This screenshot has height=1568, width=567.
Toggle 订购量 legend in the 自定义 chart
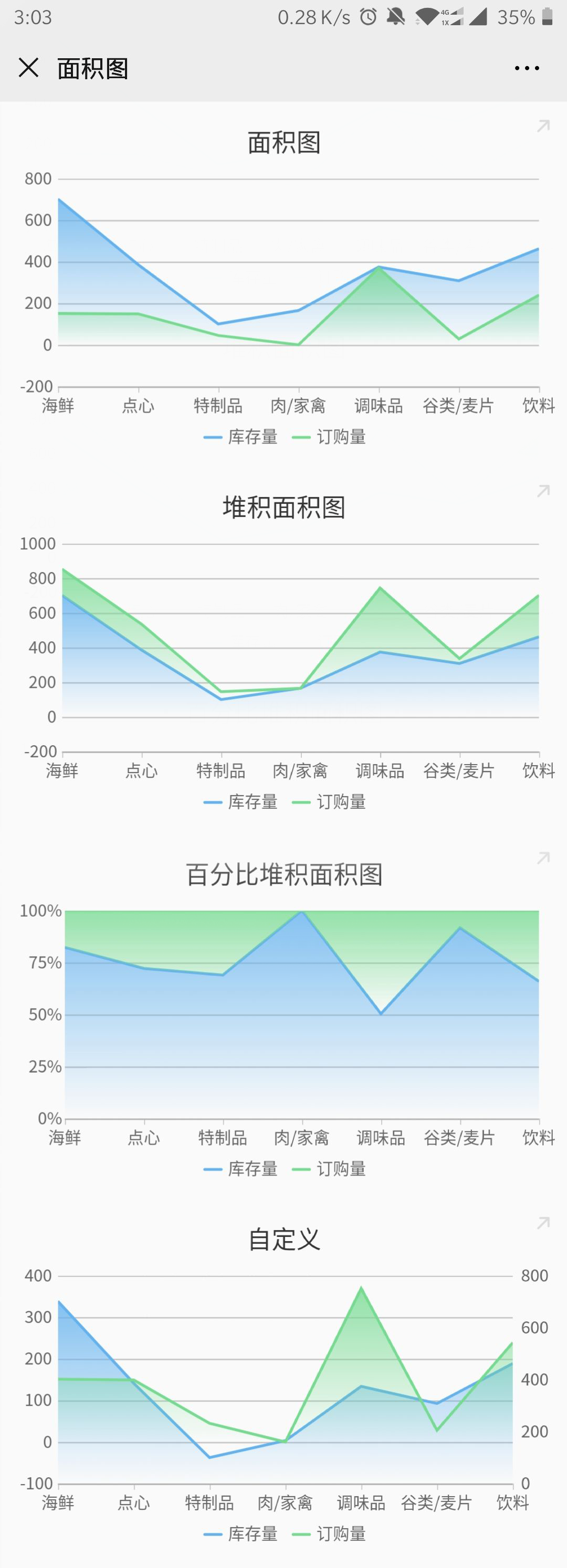[330, 1534]
